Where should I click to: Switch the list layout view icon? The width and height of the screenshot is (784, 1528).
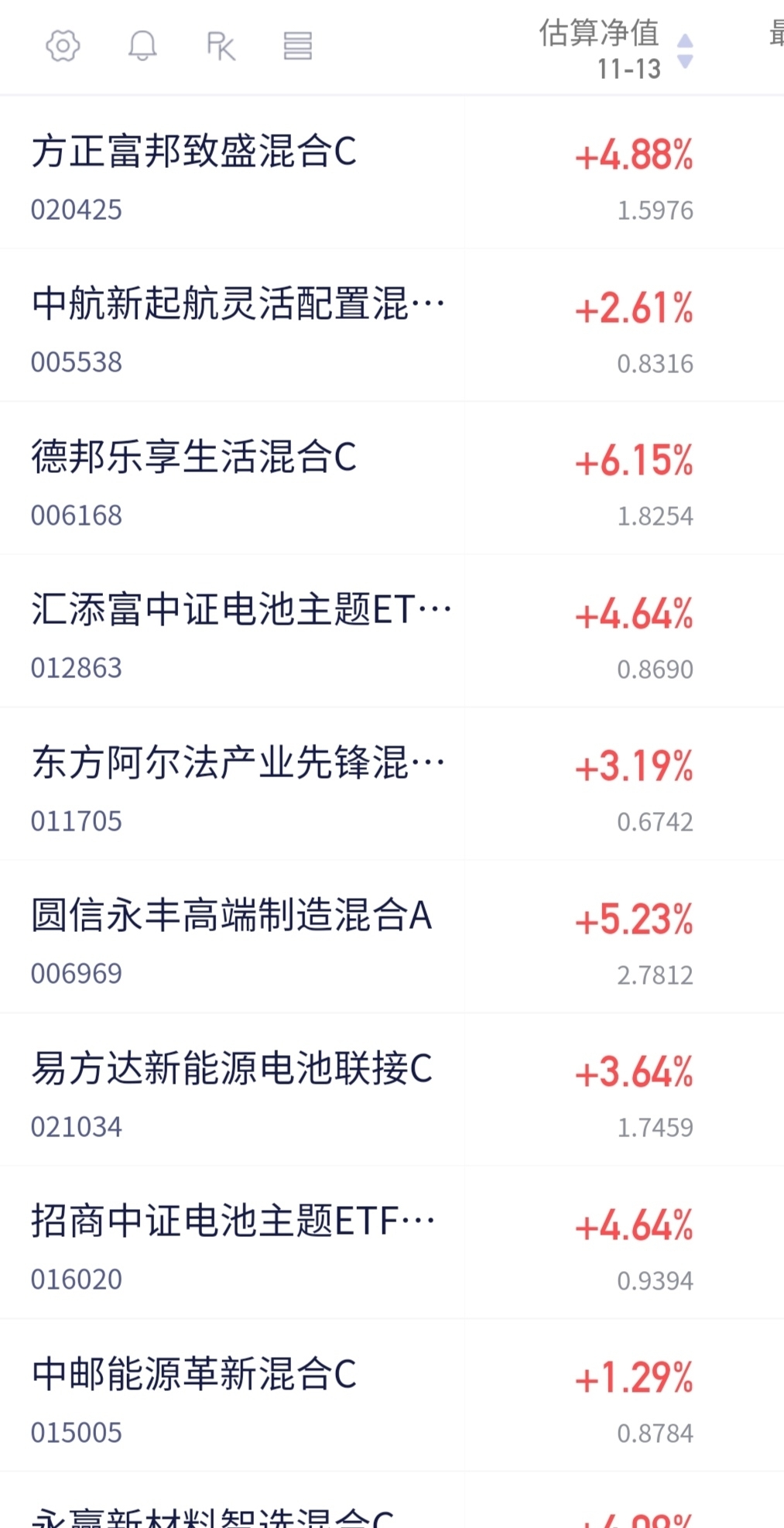click(x=298, y=46)
